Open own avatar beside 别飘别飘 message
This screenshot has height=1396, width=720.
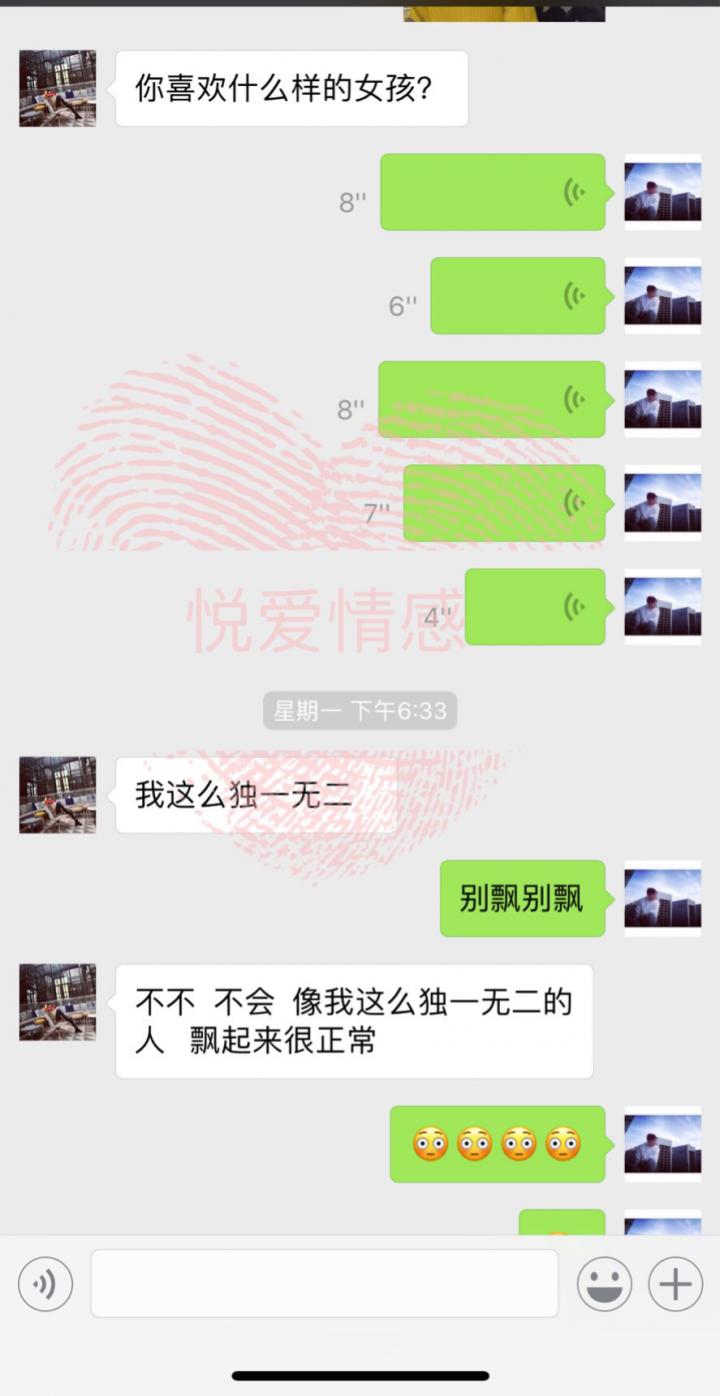(662, 898)
